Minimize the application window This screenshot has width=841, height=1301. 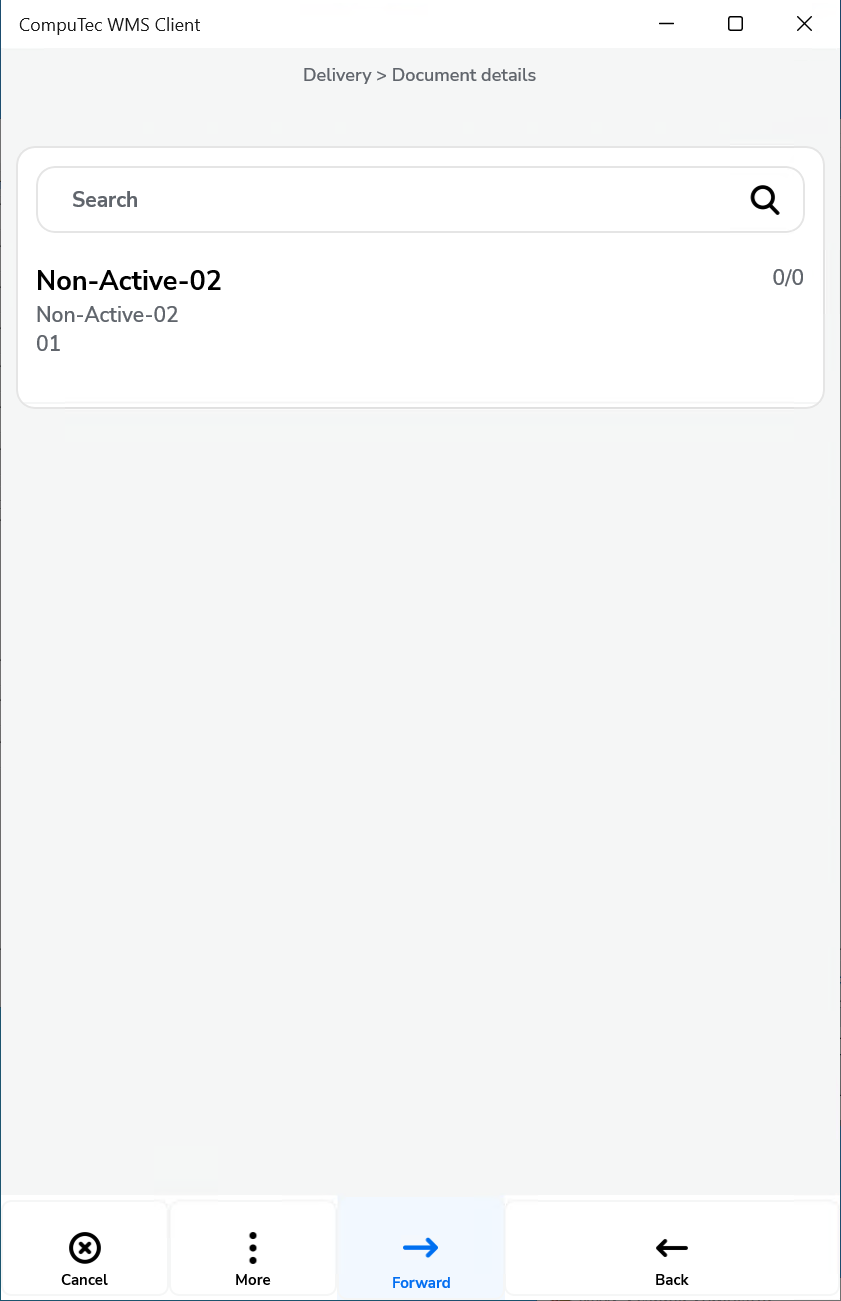click(x=666, y=24)
